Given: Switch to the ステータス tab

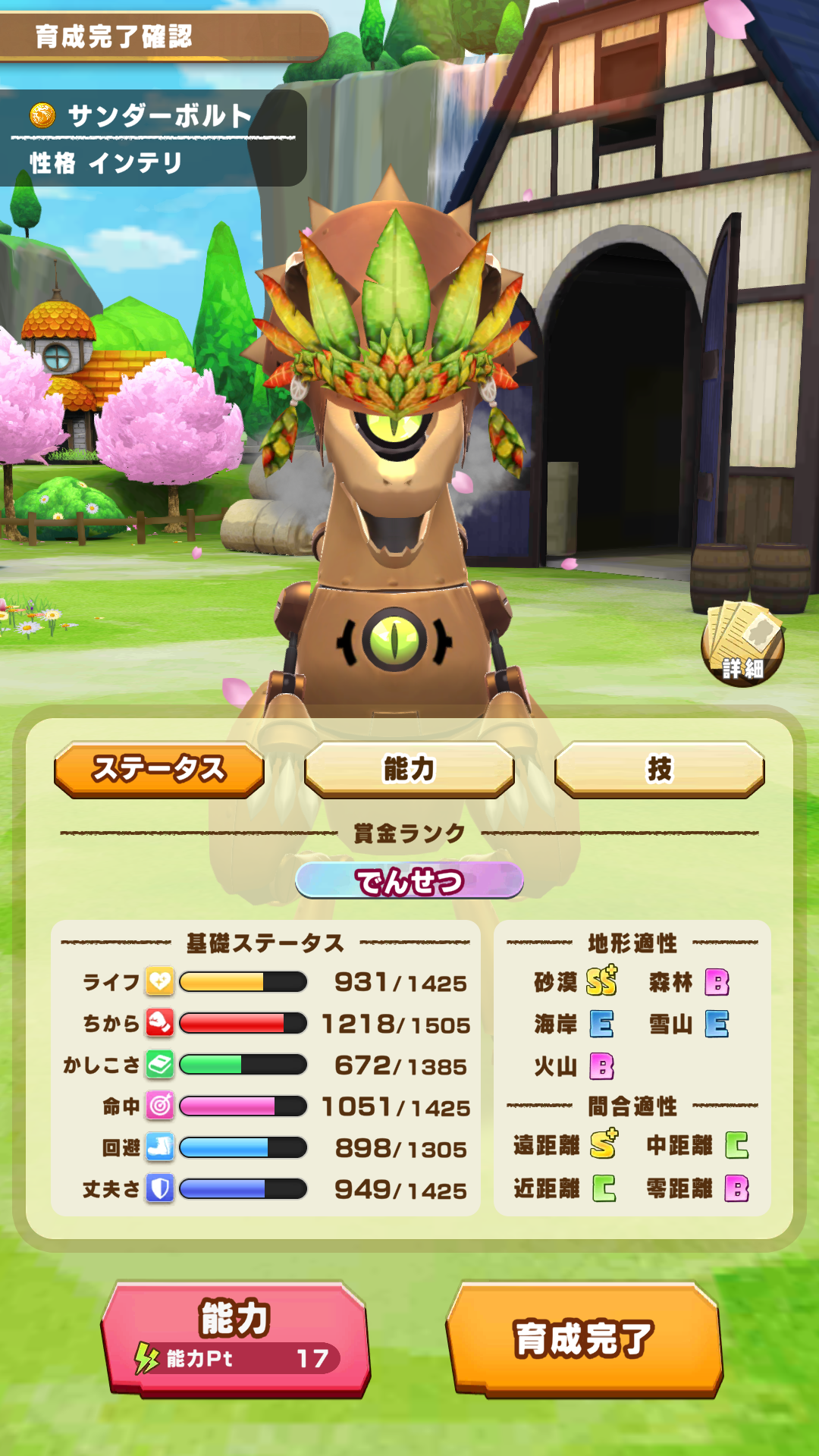Looking at the screenshot, I should (x=159, y=769).
